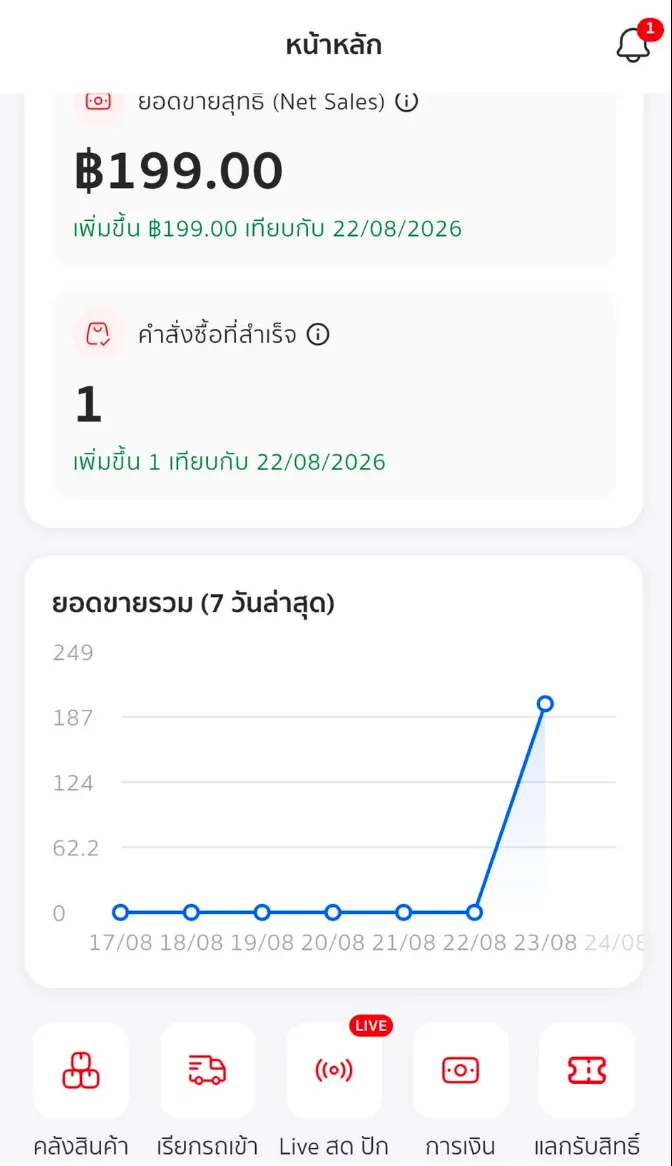The width and height of the screenshot is (672, 1166).
Task: Select the 22/08 point on sales chart
Action: pyautogui.click(x=474, y=912)
